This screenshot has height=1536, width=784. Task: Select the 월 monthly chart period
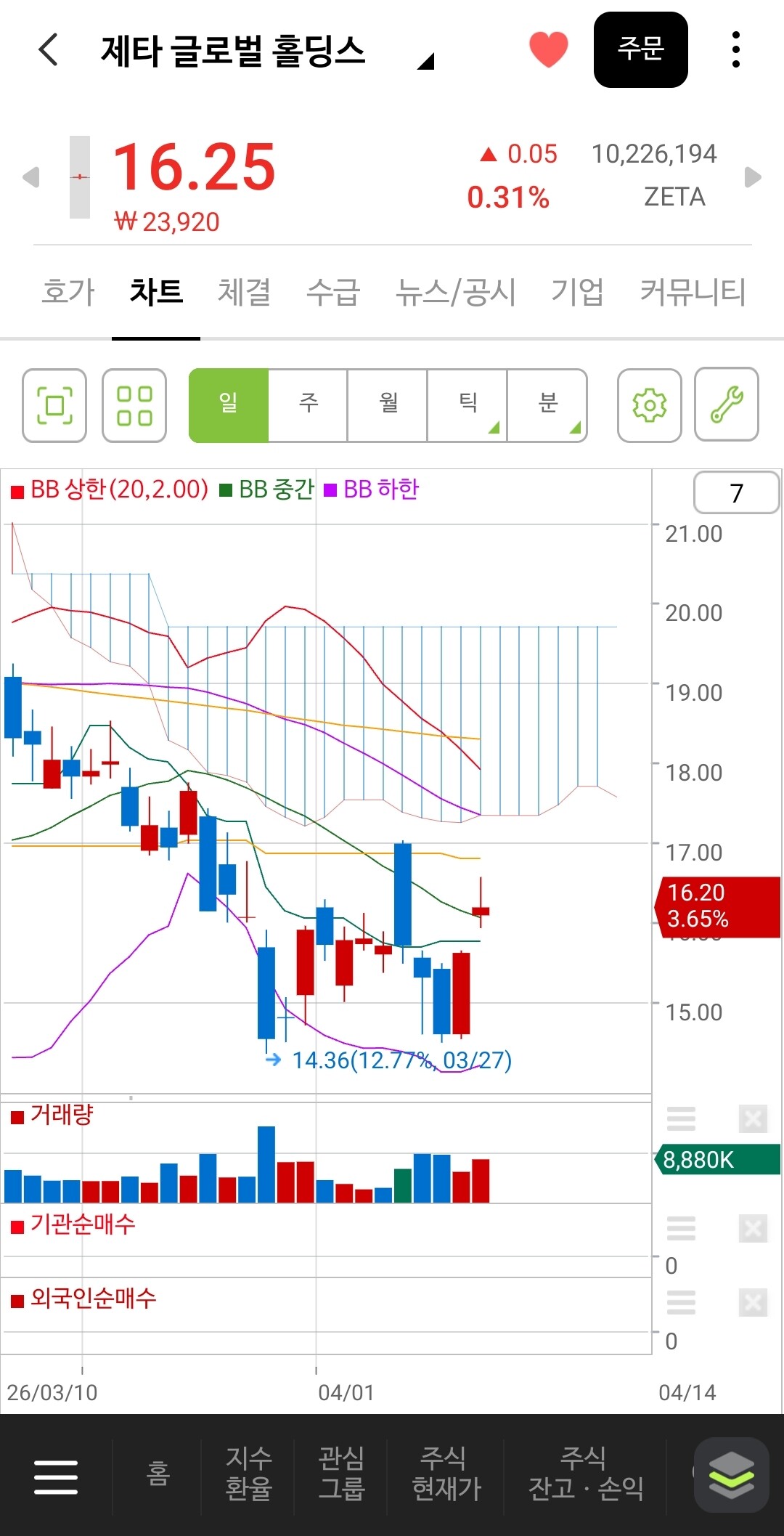pyautogui.click(x=388, y=405)
